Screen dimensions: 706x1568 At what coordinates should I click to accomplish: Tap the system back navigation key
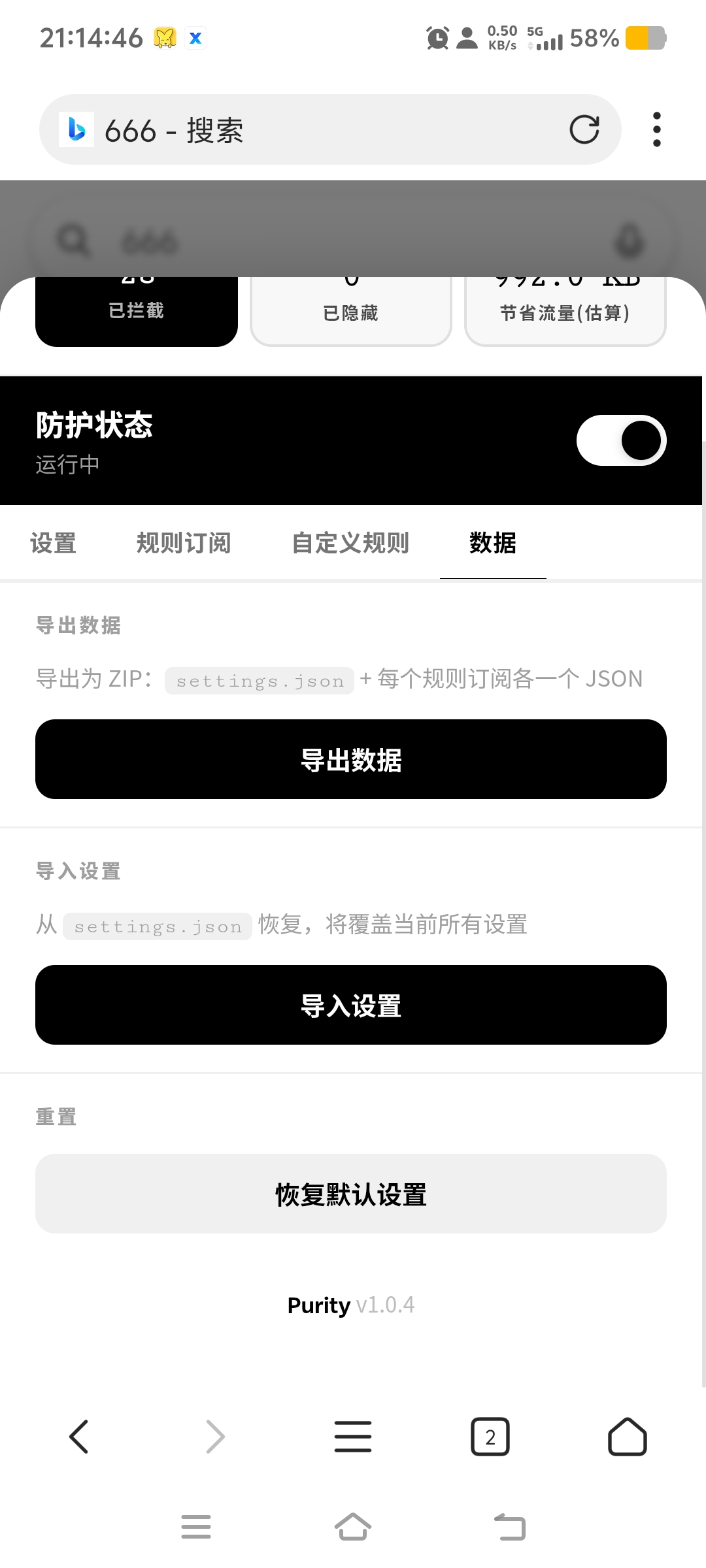[510, 1527]
